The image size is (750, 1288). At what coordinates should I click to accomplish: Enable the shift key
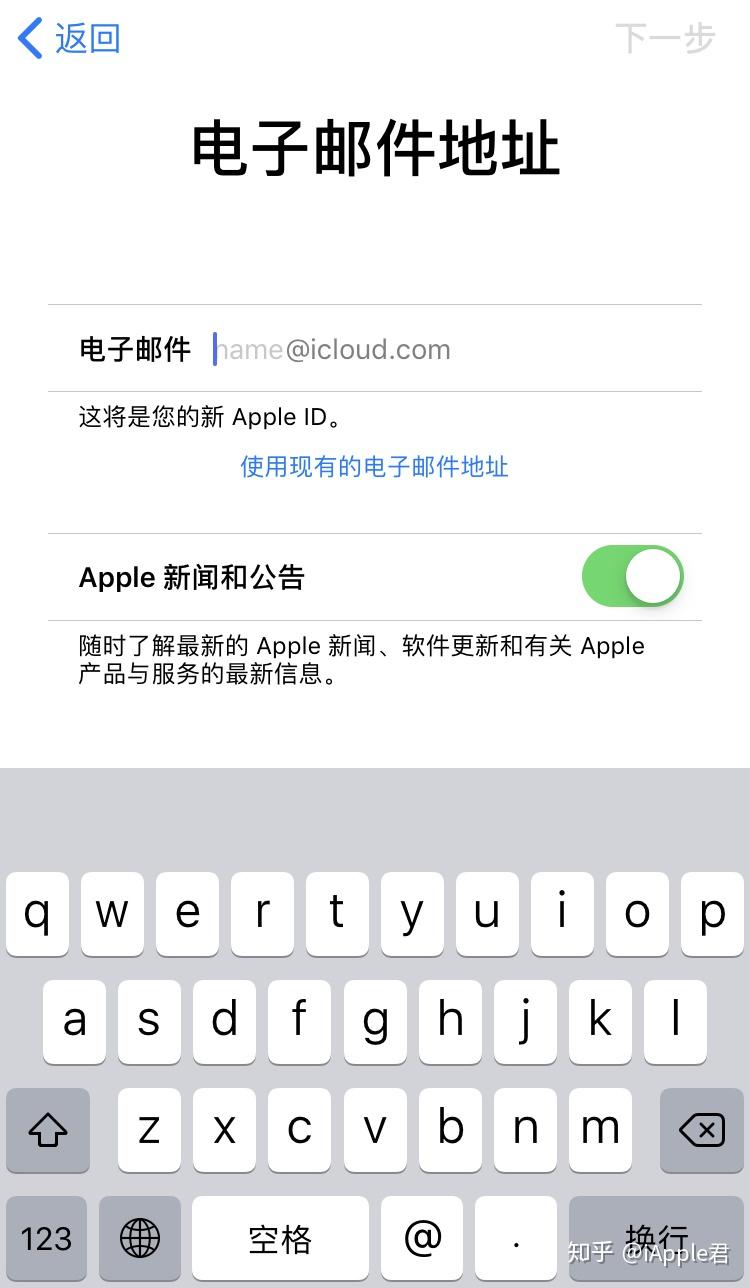point(47,1130)
